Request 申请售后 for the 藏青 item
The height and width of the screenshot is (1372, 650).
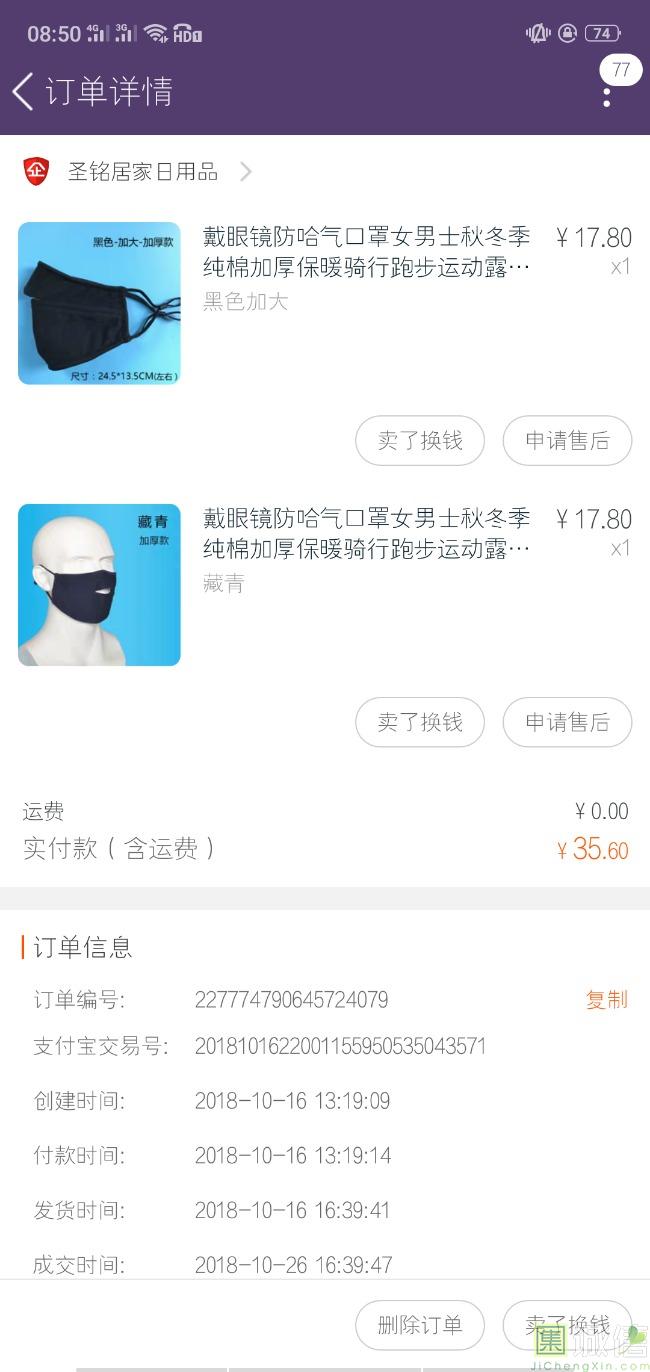(x=567, y=723)
